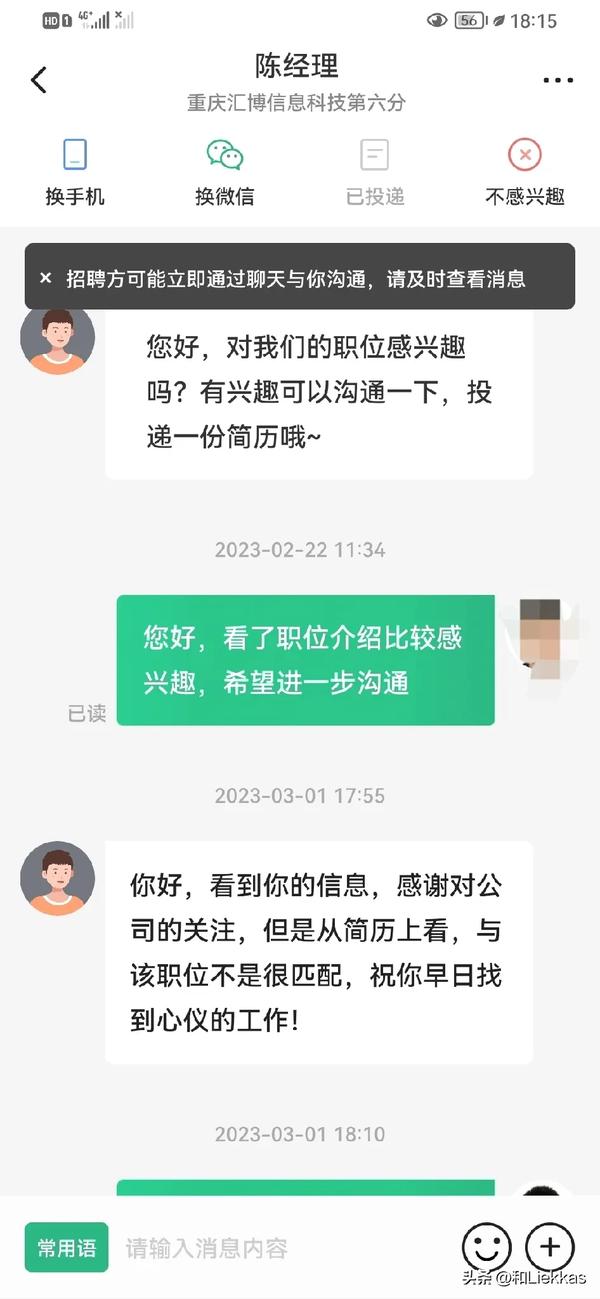600x1299 pixels.
Task: Open the plus attachment menu
Action: click(x=550, y=1247)
